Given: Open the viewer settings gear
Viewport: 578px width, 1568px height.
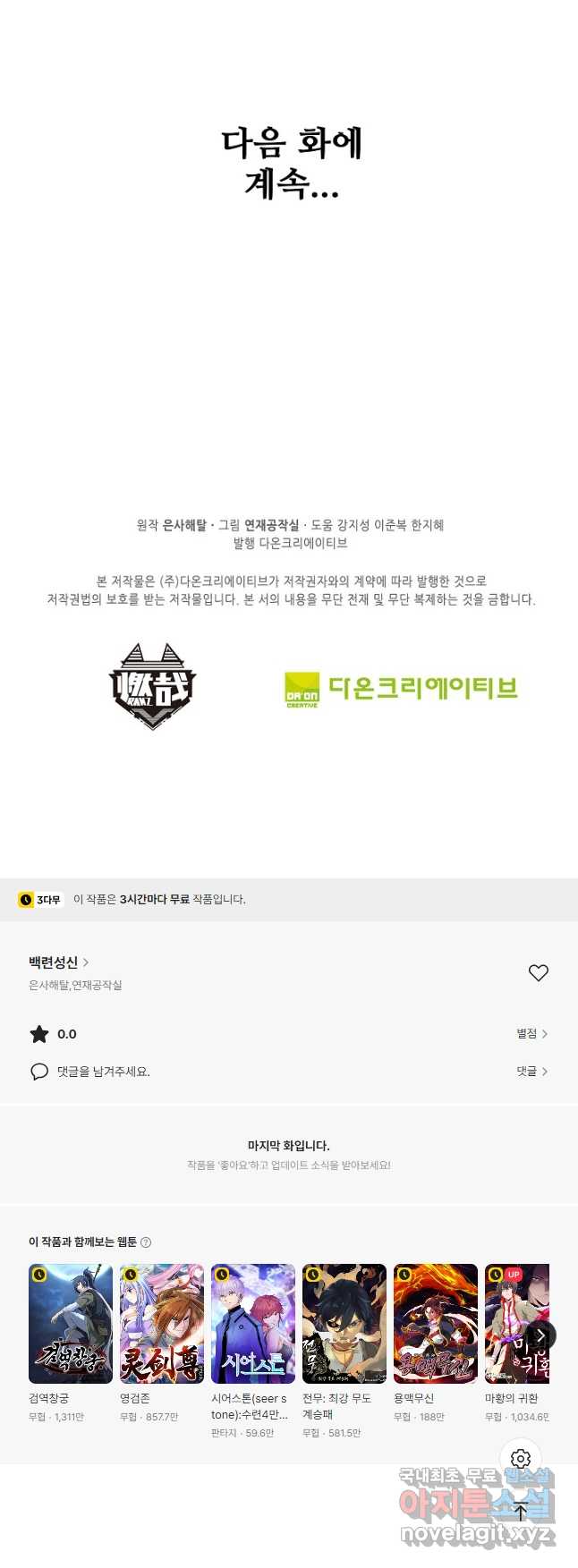Looking at the screenshot, I should point(521,1459).
